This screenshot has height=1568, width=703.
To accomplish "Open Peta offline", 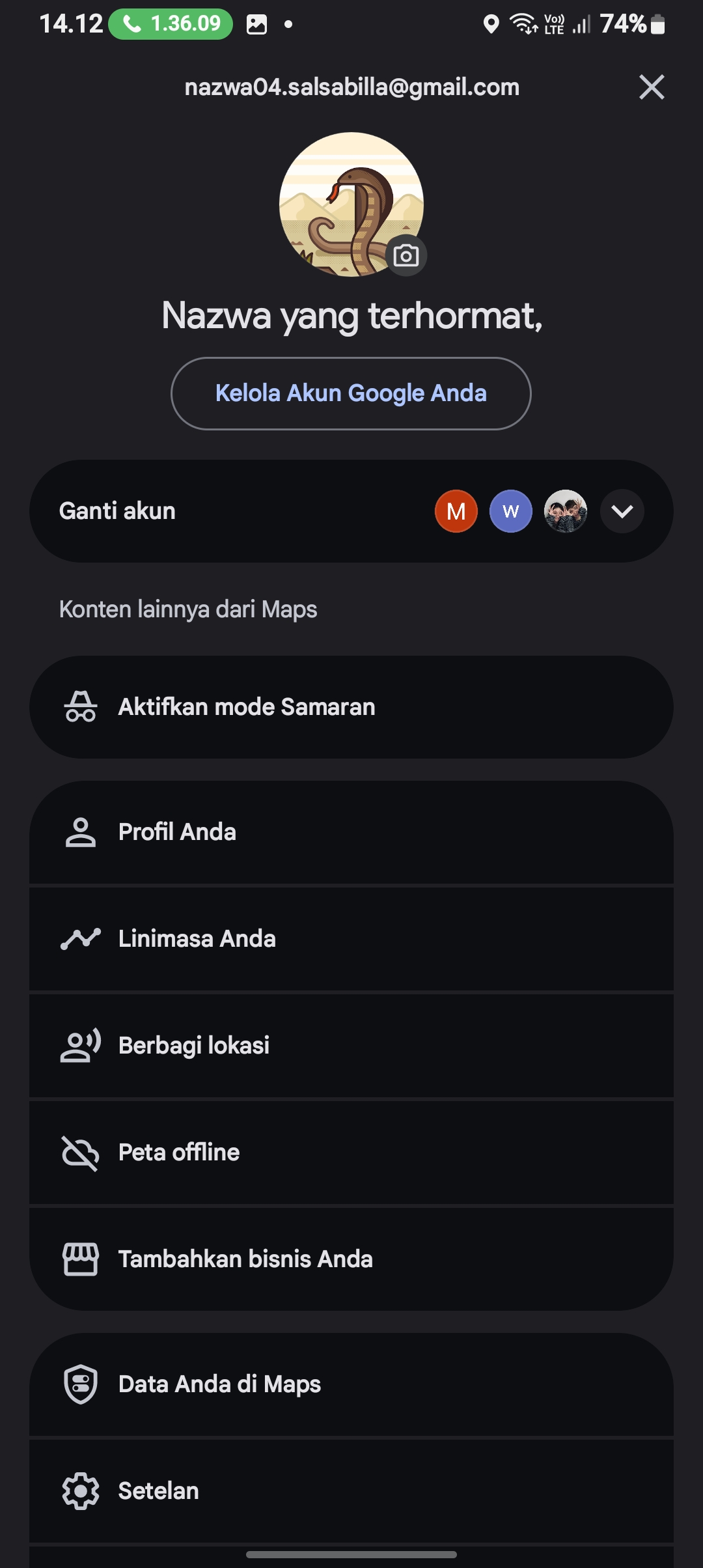I will coord(351,1153).
